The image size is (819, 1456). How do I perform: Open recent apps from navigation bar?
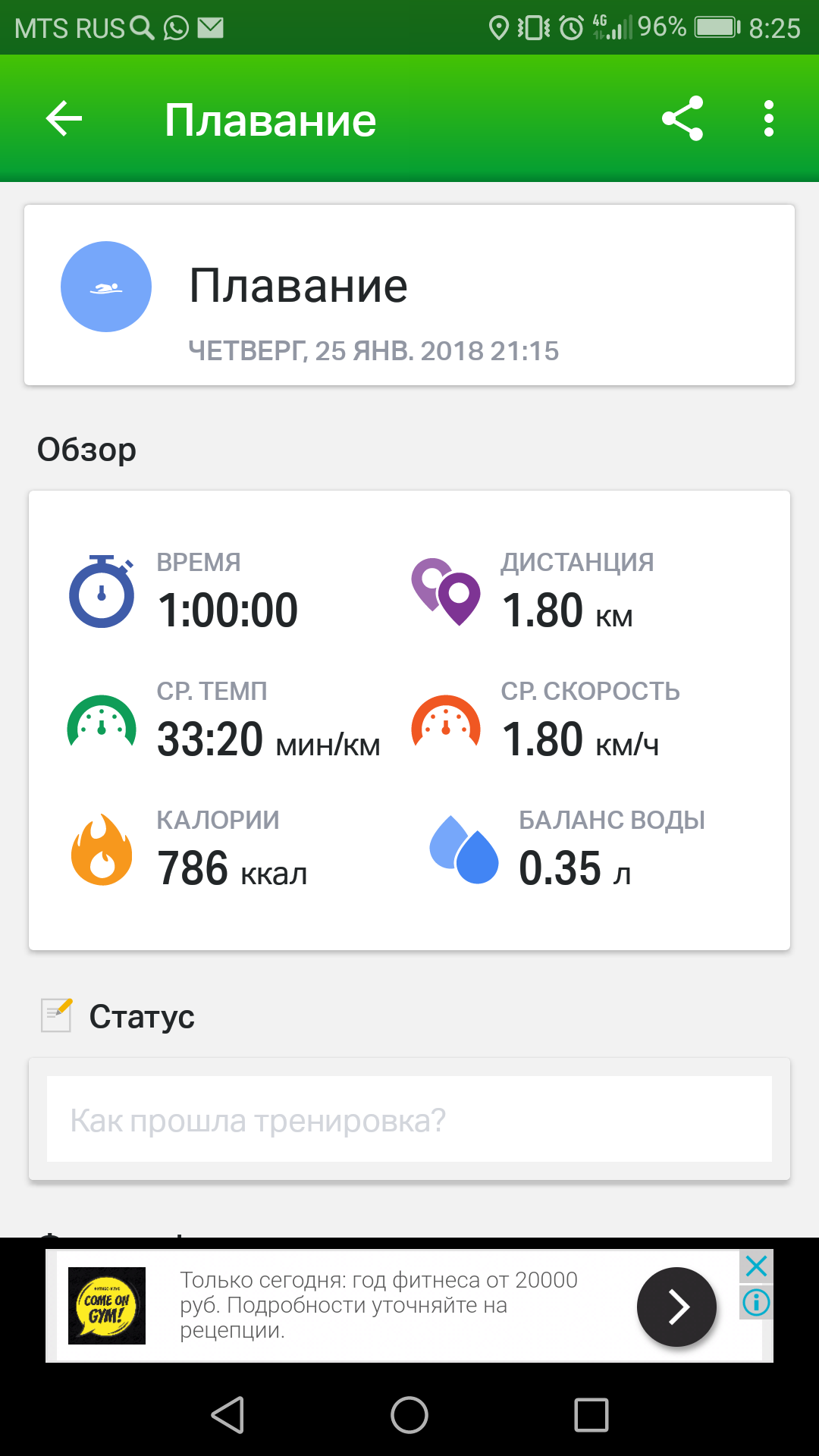click(x=591, y=1415)
